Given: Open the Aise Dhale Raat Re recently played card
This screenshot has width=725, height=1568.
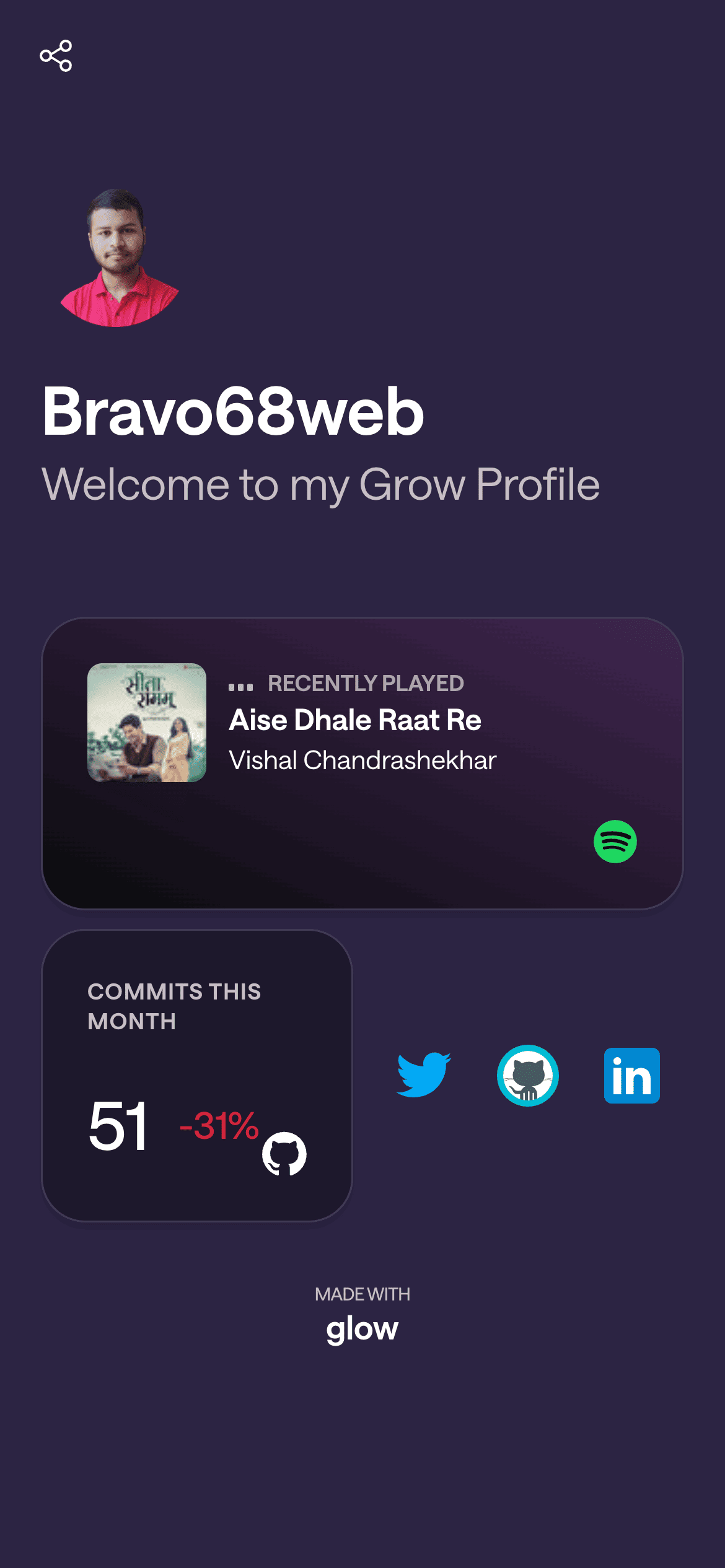Looking at the screenshot, I should click(362, 763).
